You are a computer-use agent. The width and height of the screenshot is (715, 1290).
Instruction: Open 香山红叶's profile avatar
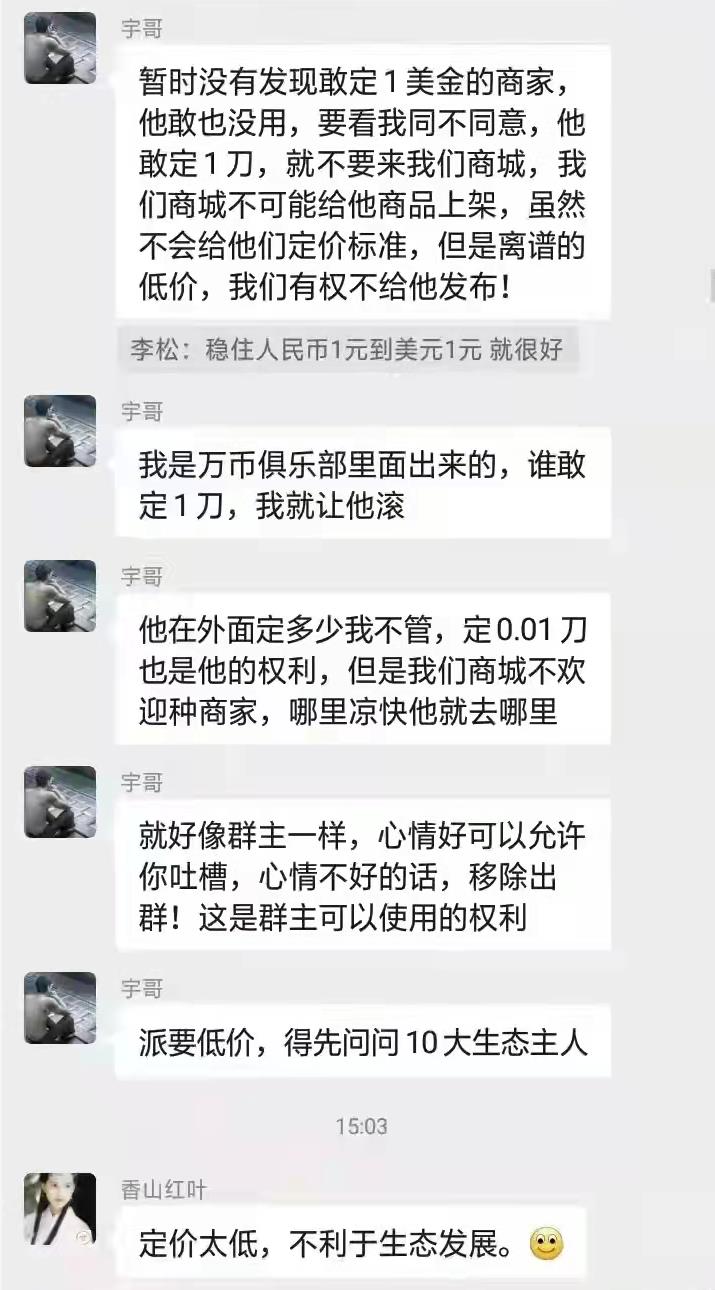(60, 1209)
